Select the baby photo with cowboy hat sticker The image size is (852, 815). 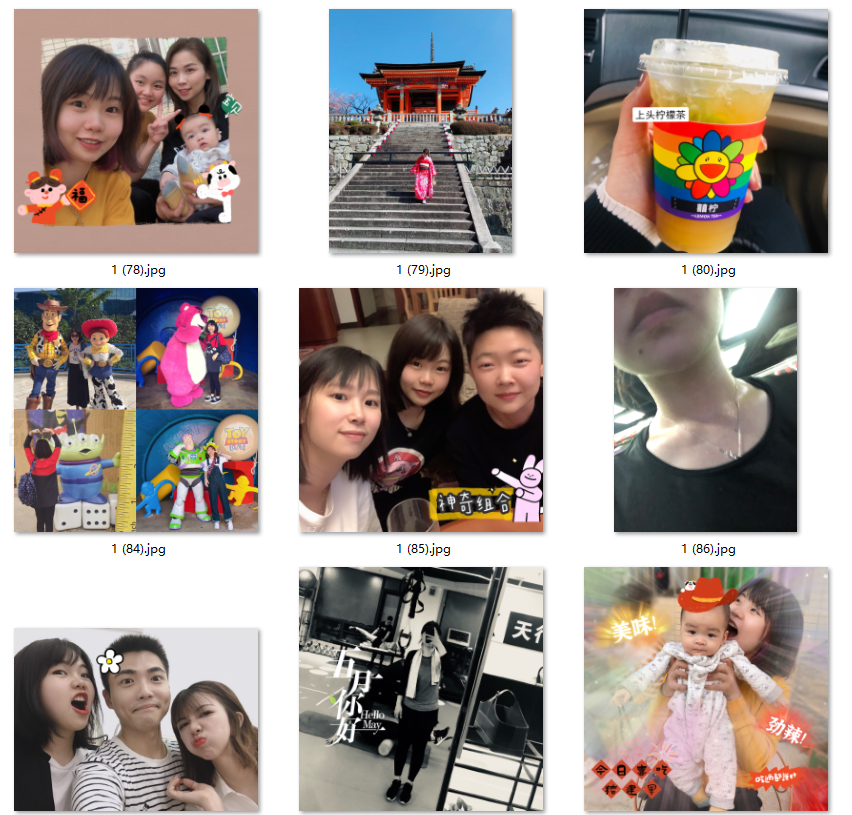click(706, 689)
